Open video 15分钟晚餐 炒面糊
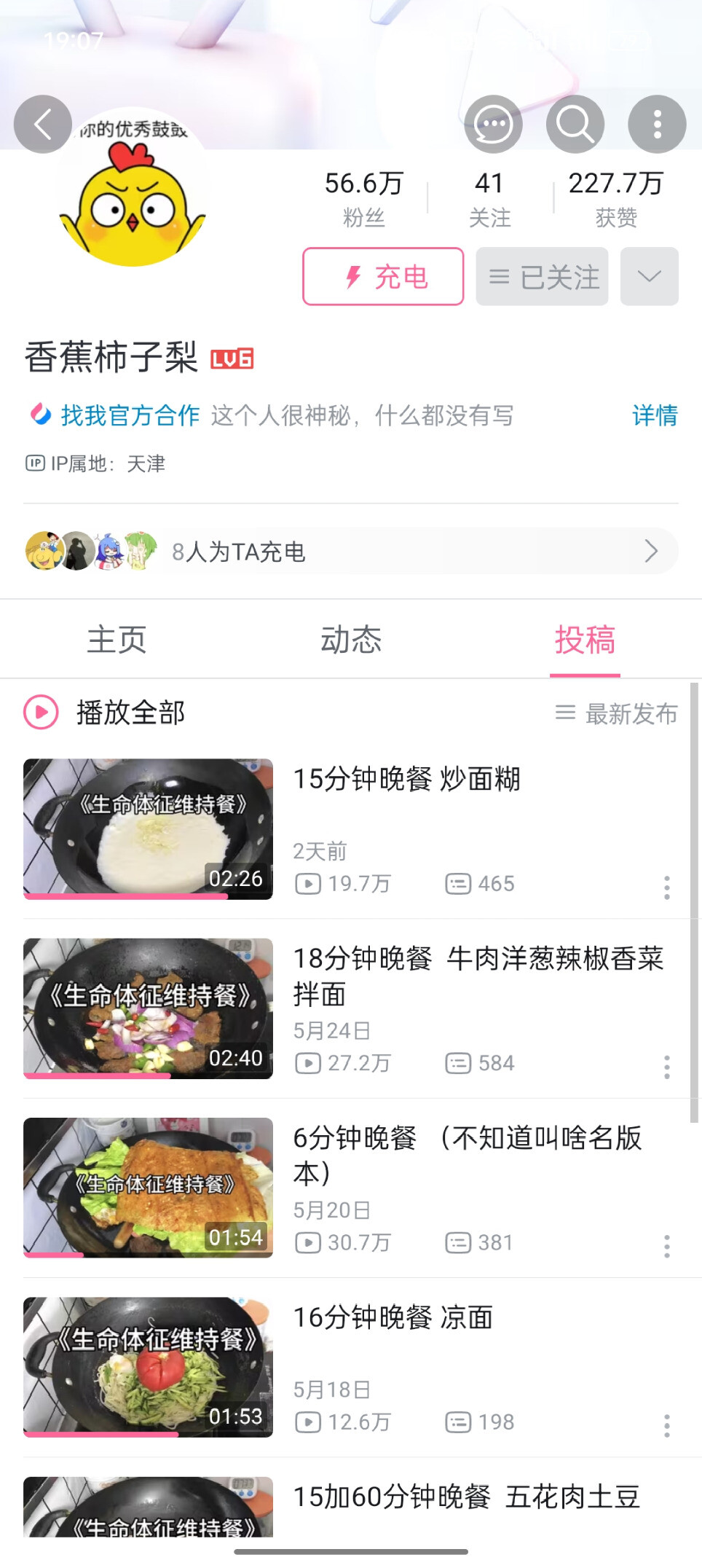Screen dimensions: 702x1568 (x=406, y=780)
